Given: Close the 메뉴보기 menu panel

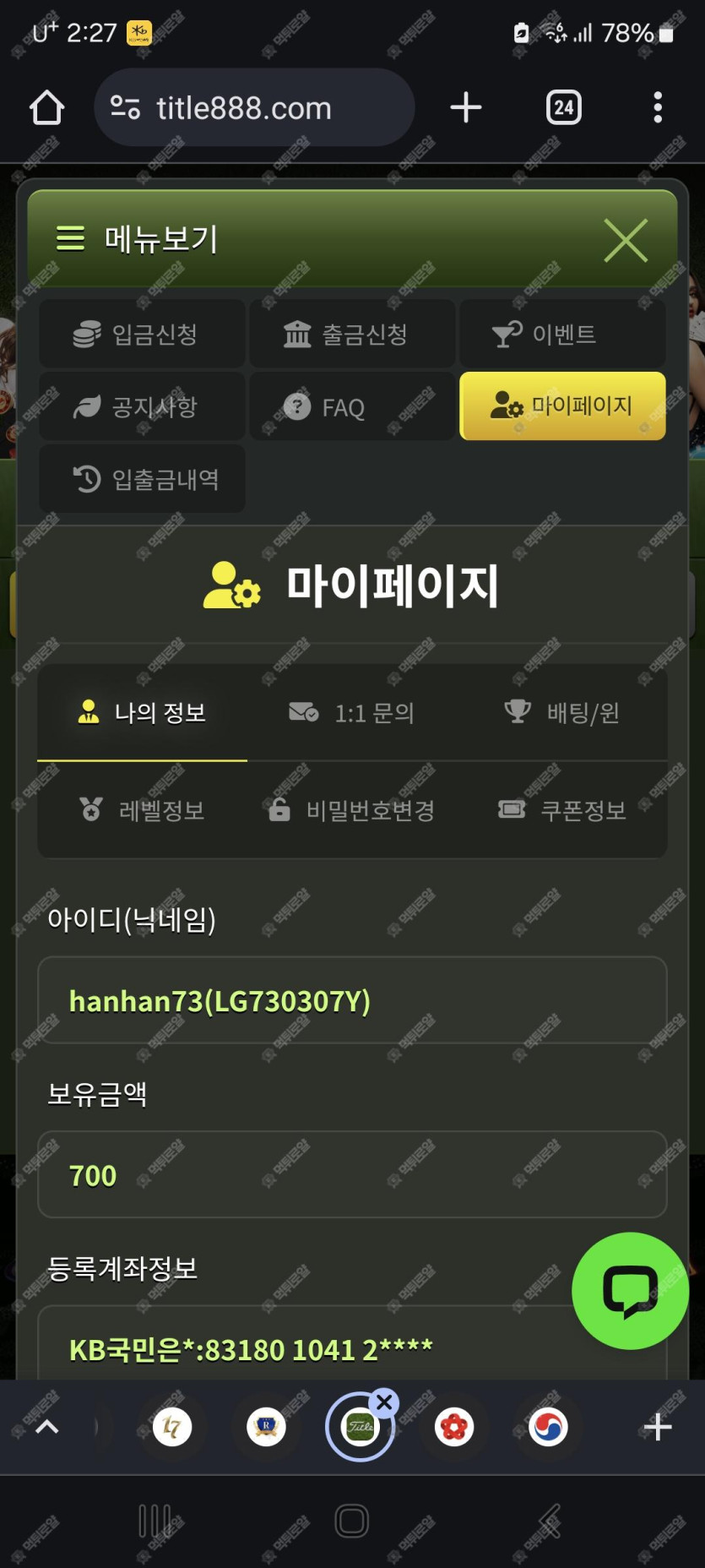Looking at the screenshot, I should 626,240.
